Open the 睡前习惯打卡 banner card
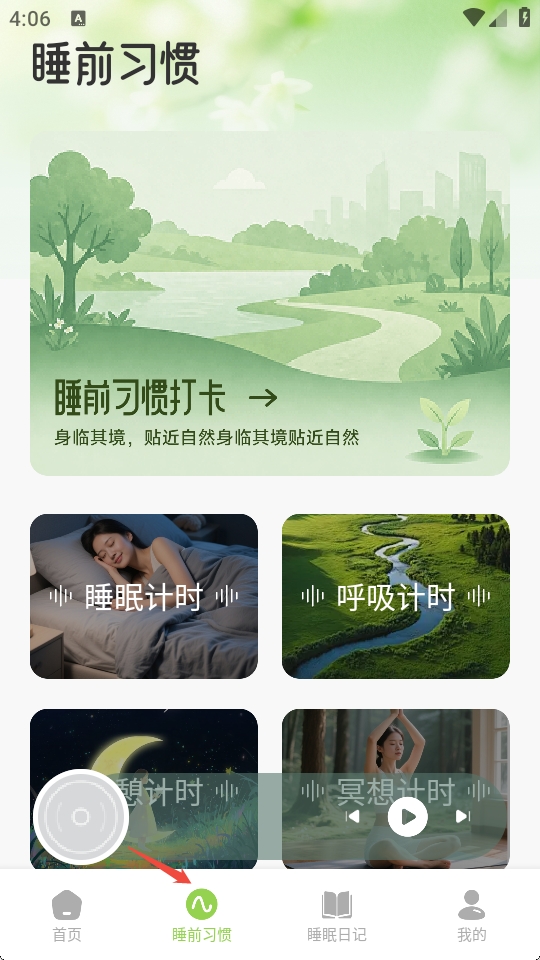 pyautogui.click(x=270, y=304)
